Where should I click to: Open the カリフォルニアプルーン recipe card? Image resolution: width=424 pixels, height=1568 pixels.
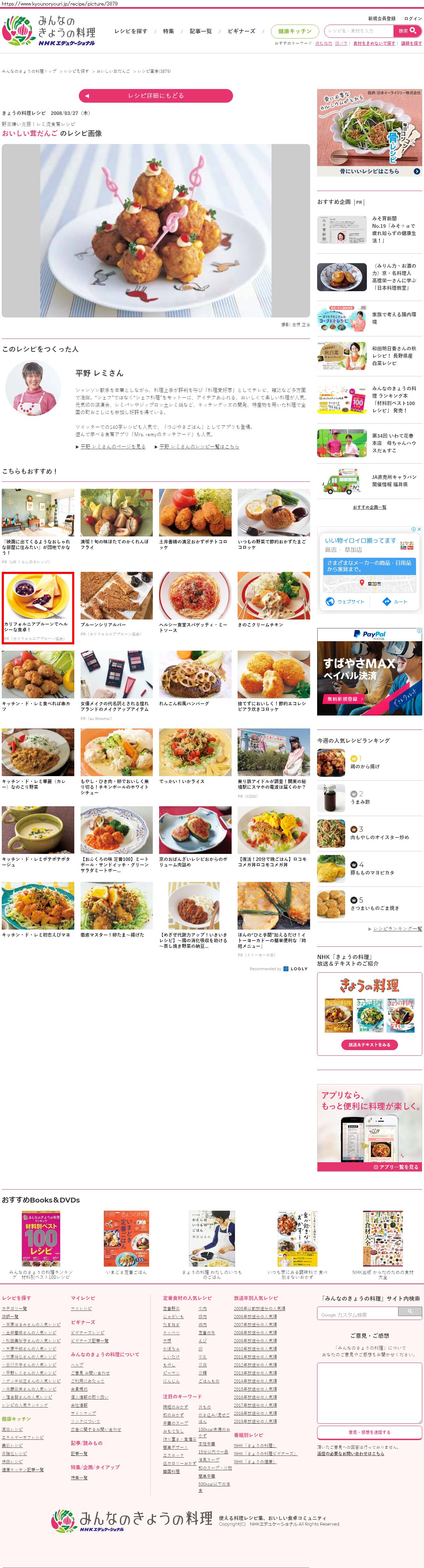coord(38,606)
